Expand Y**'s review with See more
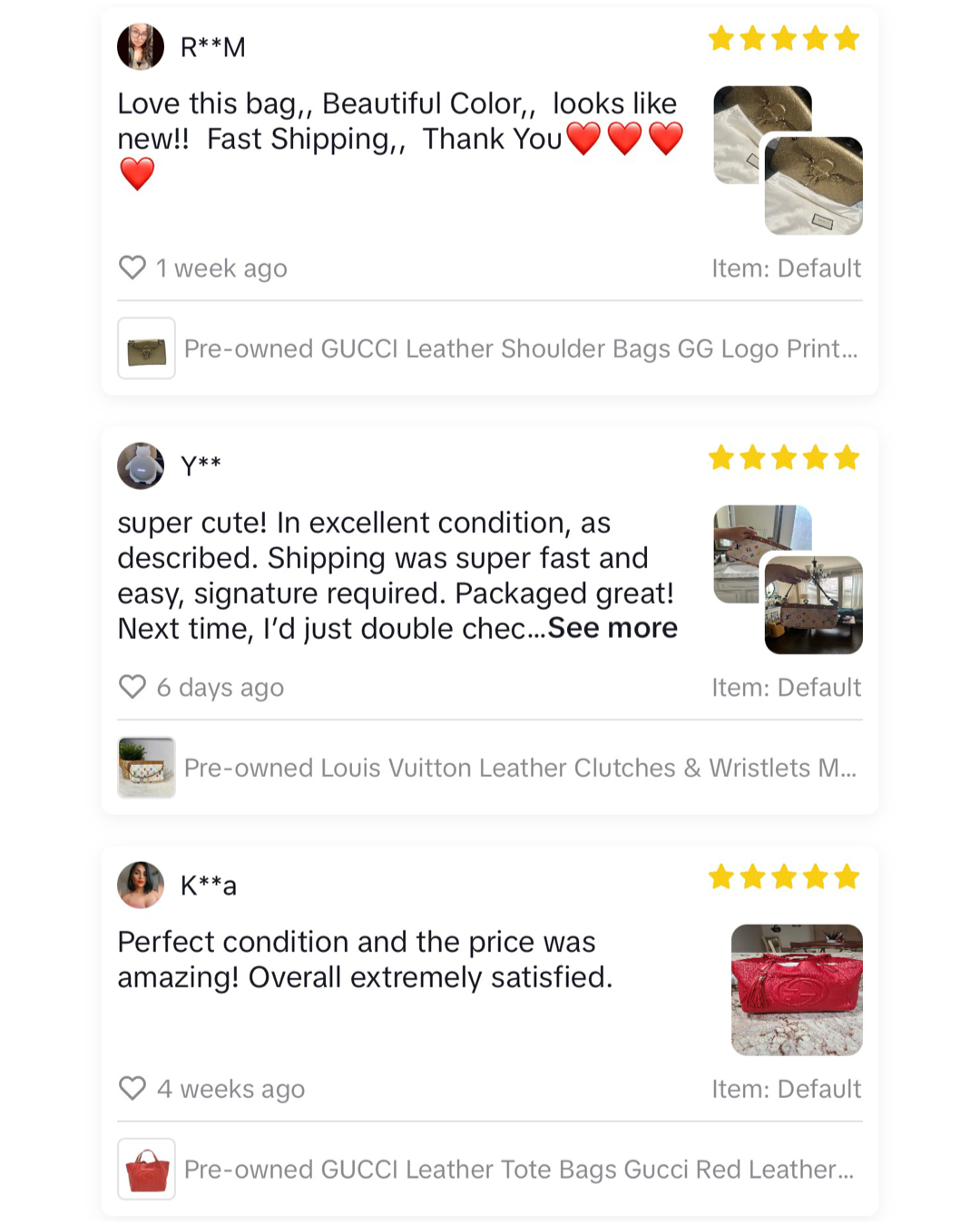Viewport: 980px width, 1225px height. pyautogui.click(x=612, y=628)
